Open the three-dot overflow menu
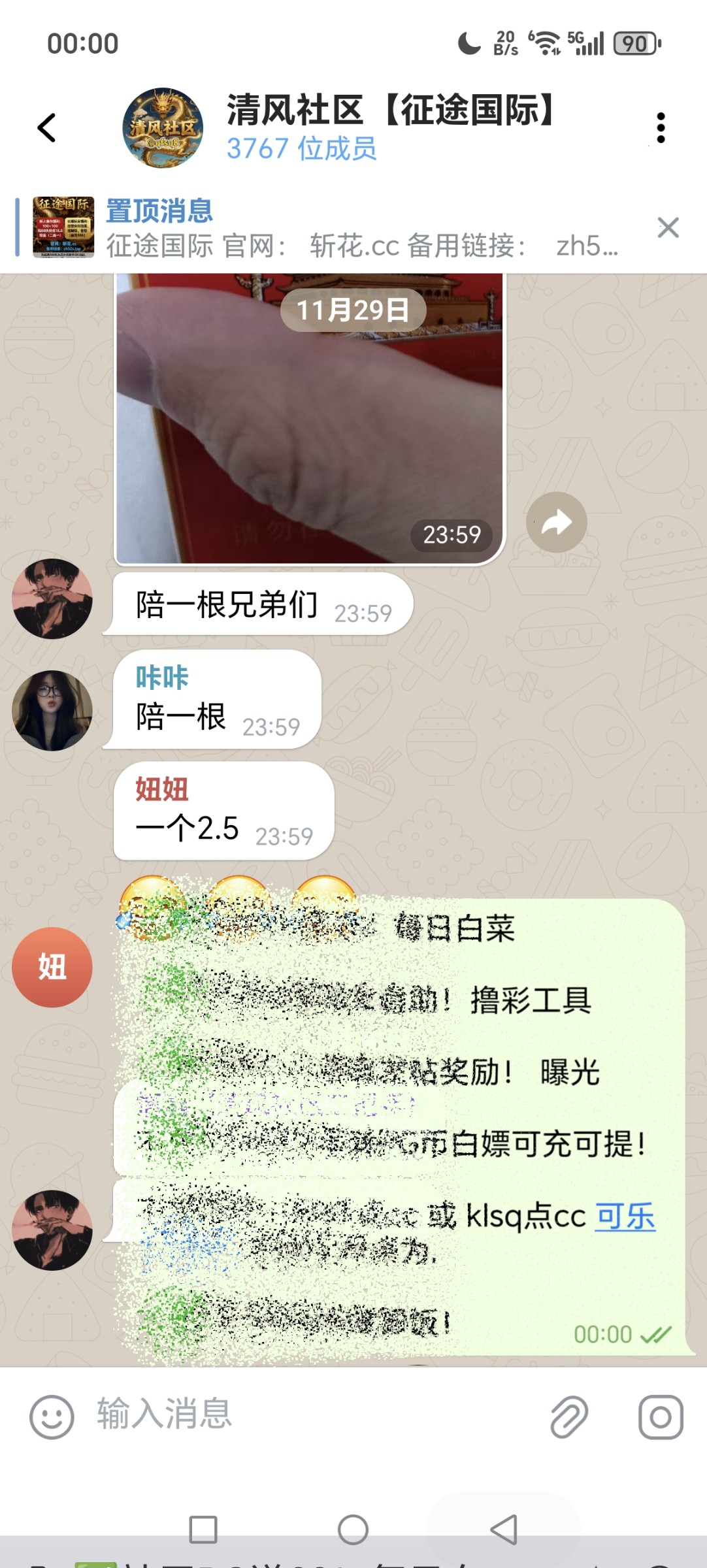The height and width of the screenshot is (1568, 707). [661, 127]
